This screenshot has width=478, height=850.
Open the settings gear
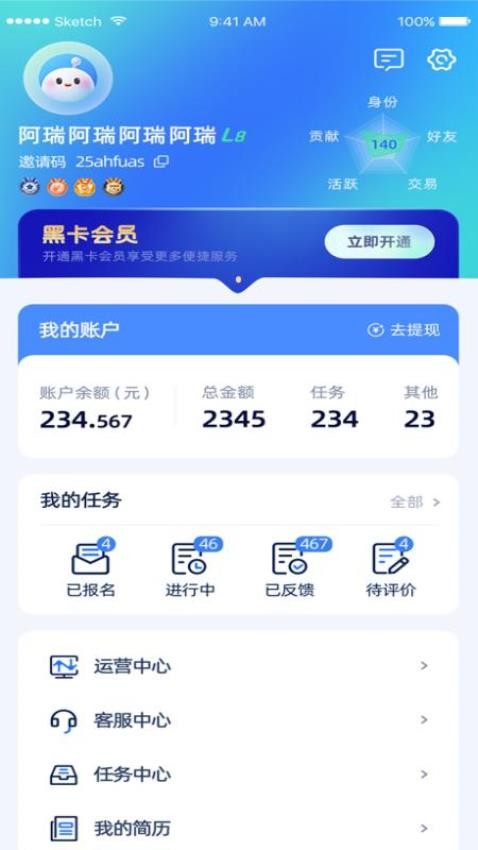[442, 60]
